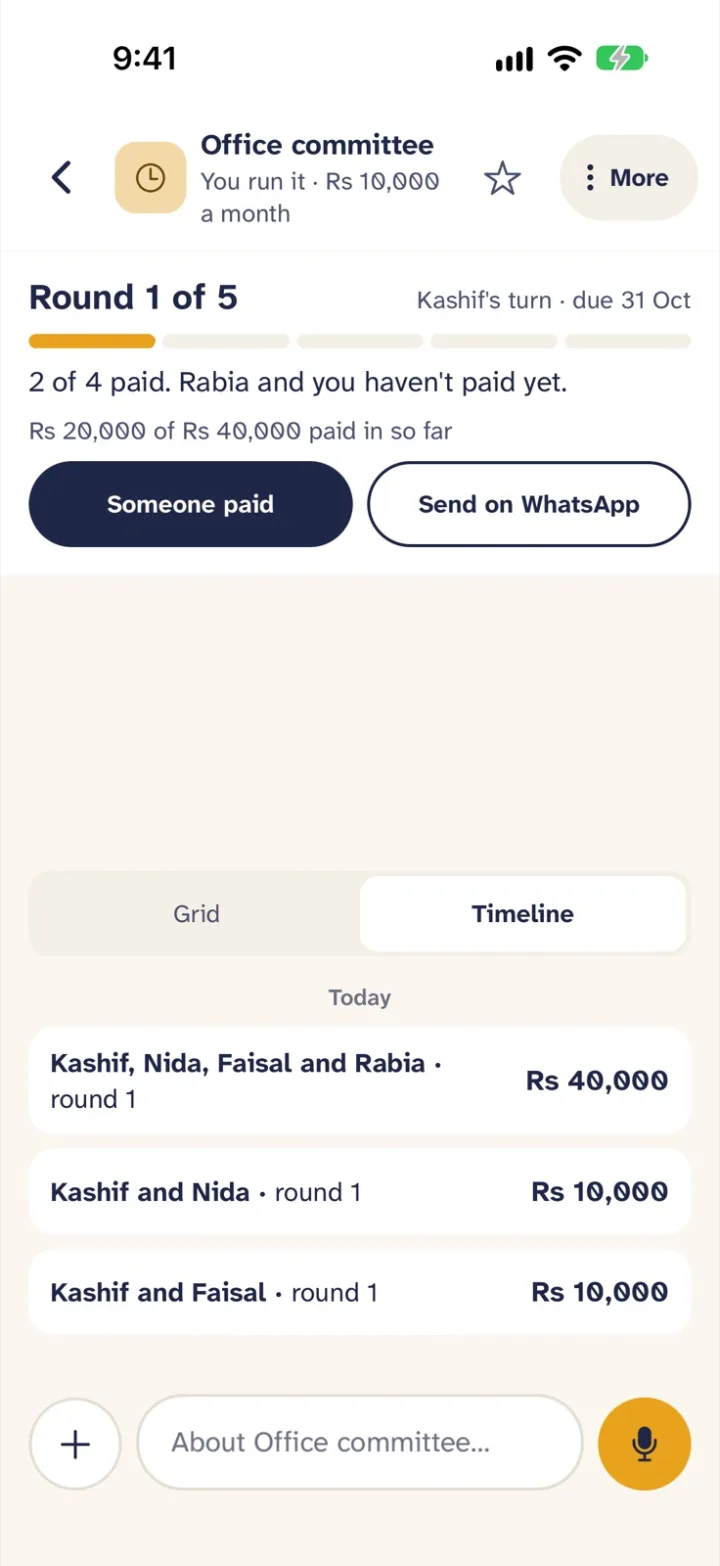Send the reminder on WhatsApp

point(529,504)
